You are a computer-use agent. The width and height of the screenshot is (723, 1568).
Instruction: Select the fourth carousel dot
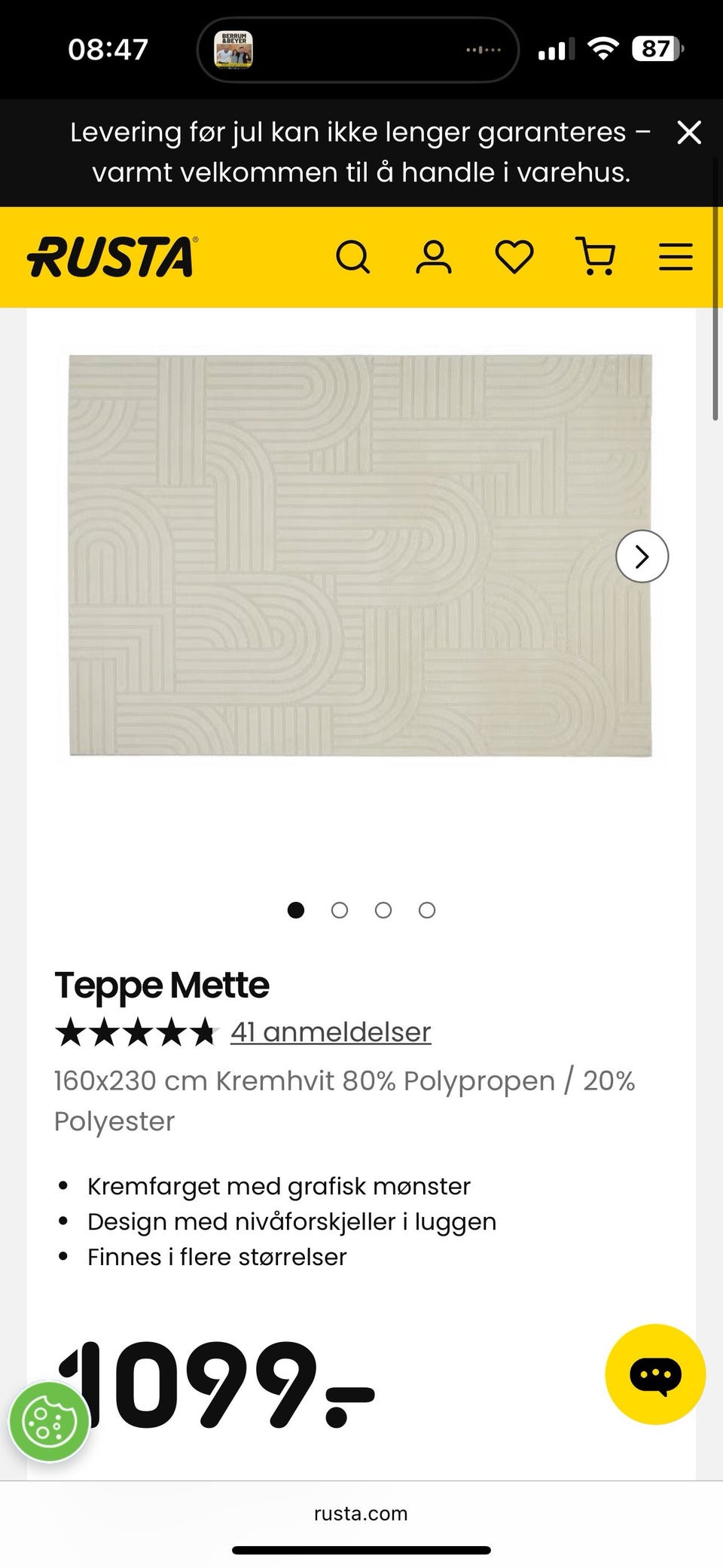click(426, 910)
